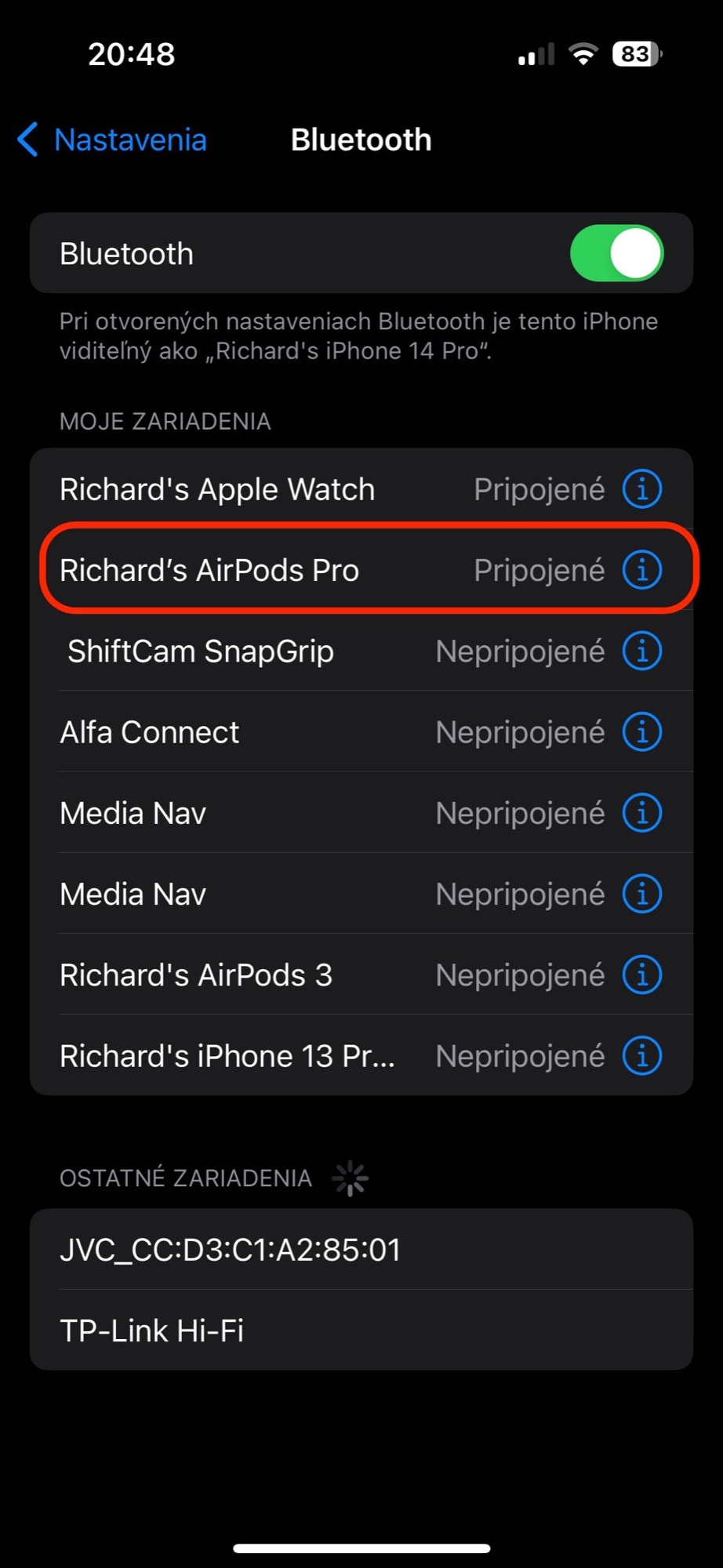This screenshot has height=1568, width=723.
Task: Select Richard's iPhone 13 Pr... device
Action: click(361, 1056)
